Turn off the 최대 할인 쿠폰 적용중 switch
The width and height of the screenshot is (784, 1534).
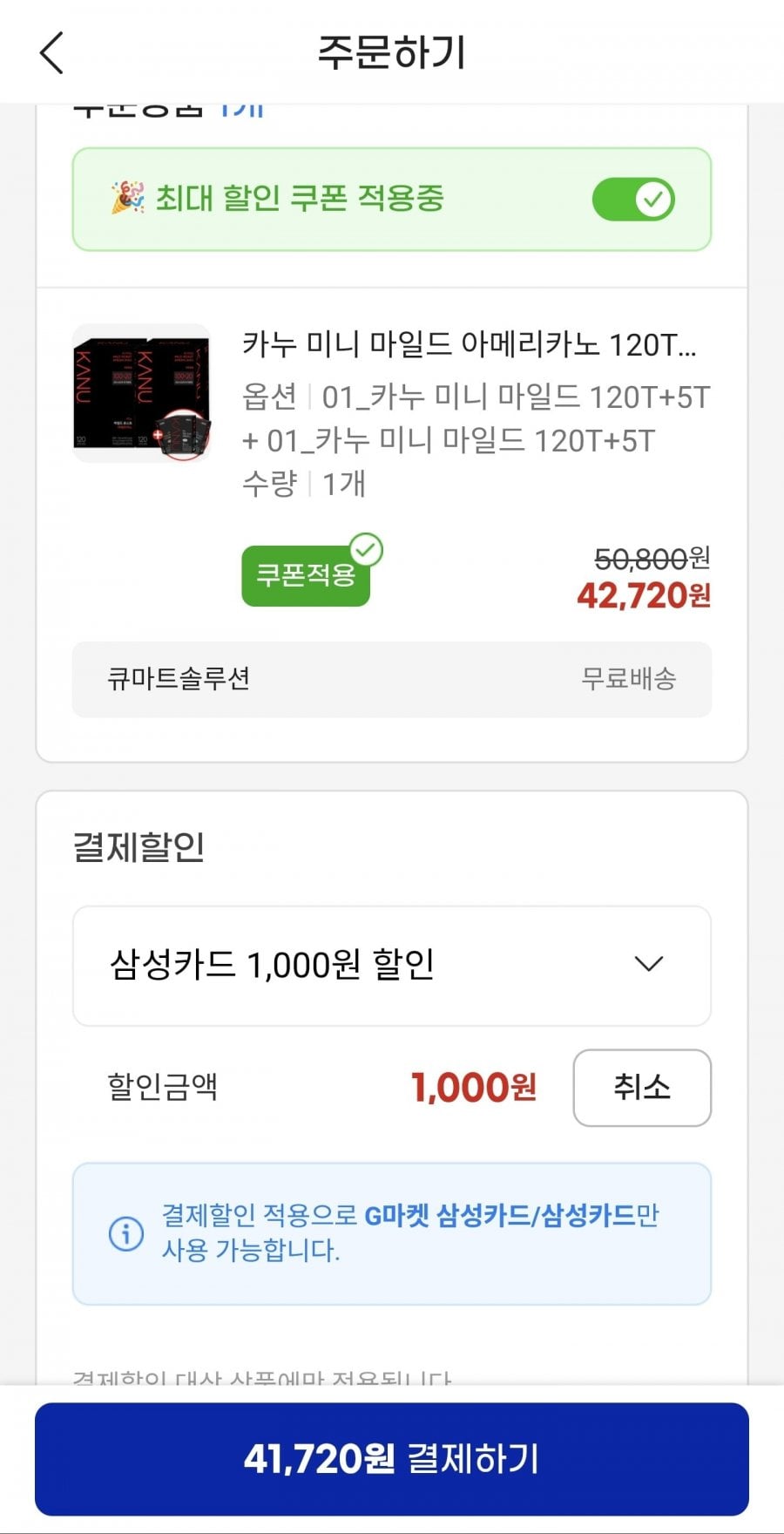point(633,200)
